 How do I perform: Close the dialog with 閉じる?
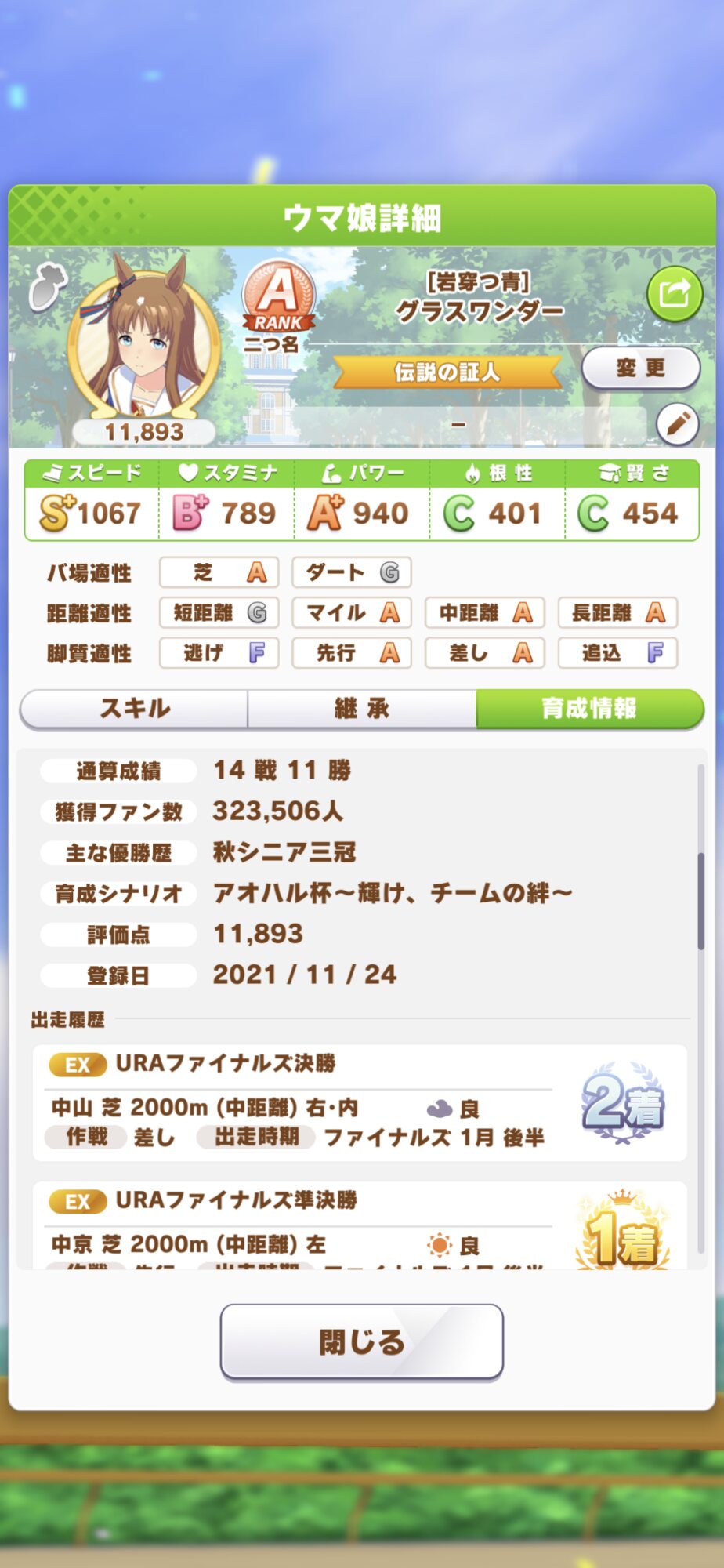(x=361, y=1341)
